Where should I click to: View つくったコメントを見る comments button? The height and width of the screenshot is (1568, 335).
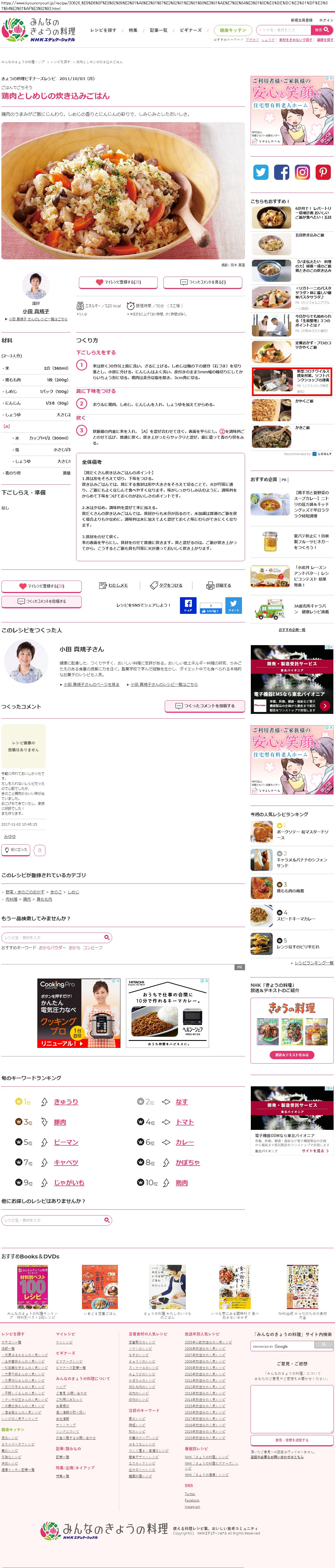(x=202, y=282)
